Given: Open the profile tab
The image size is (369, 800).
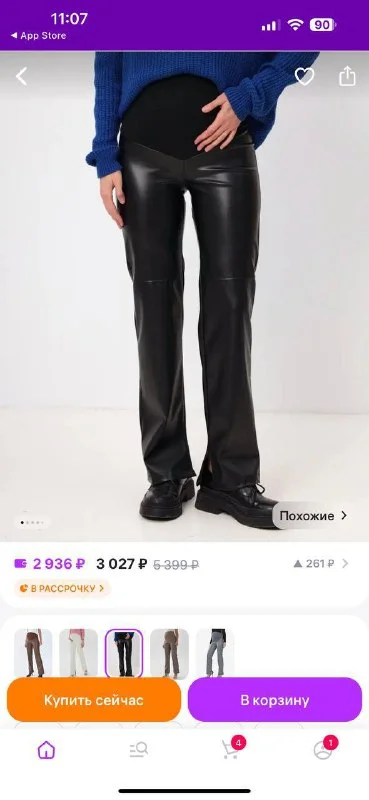Looking at the screenshot, I should (x=325, y=748).
